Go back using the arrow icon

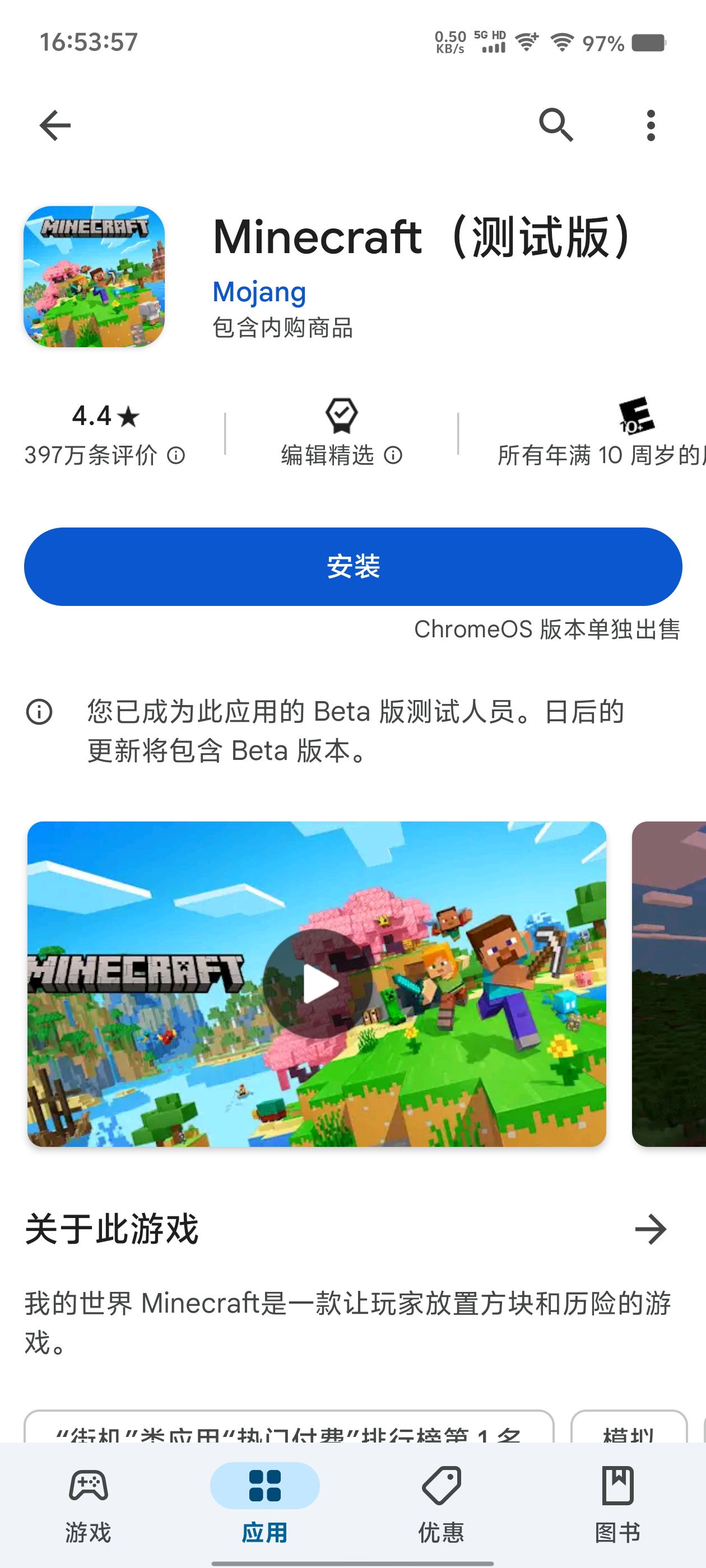[55, 125]
